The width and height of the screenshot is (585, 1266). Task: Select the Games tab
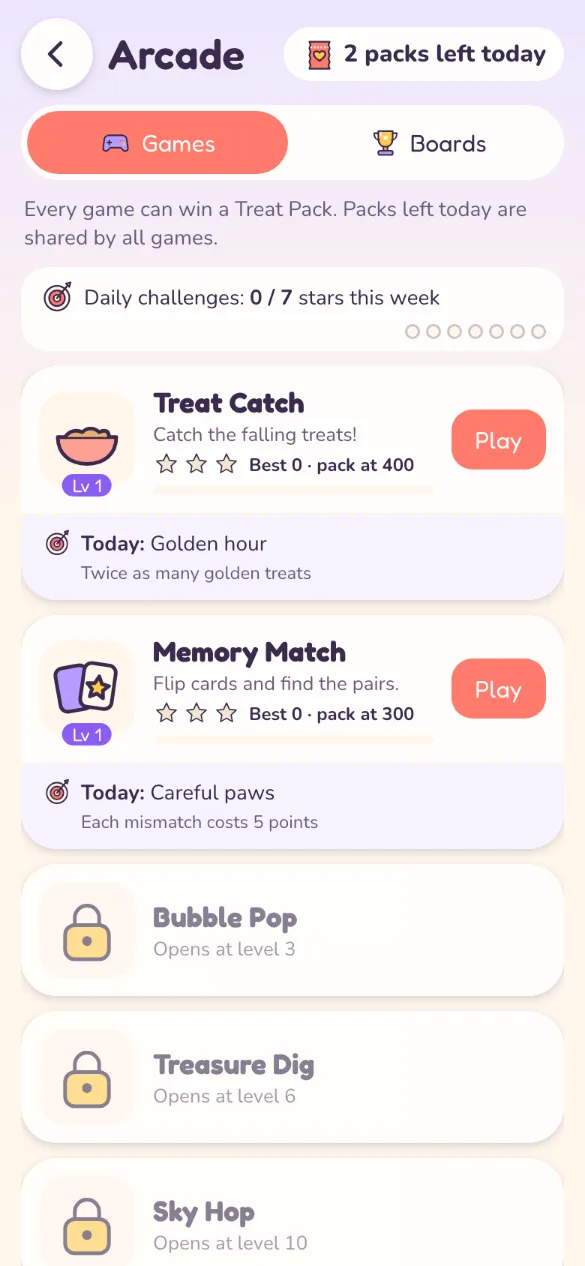coord(158,143)
